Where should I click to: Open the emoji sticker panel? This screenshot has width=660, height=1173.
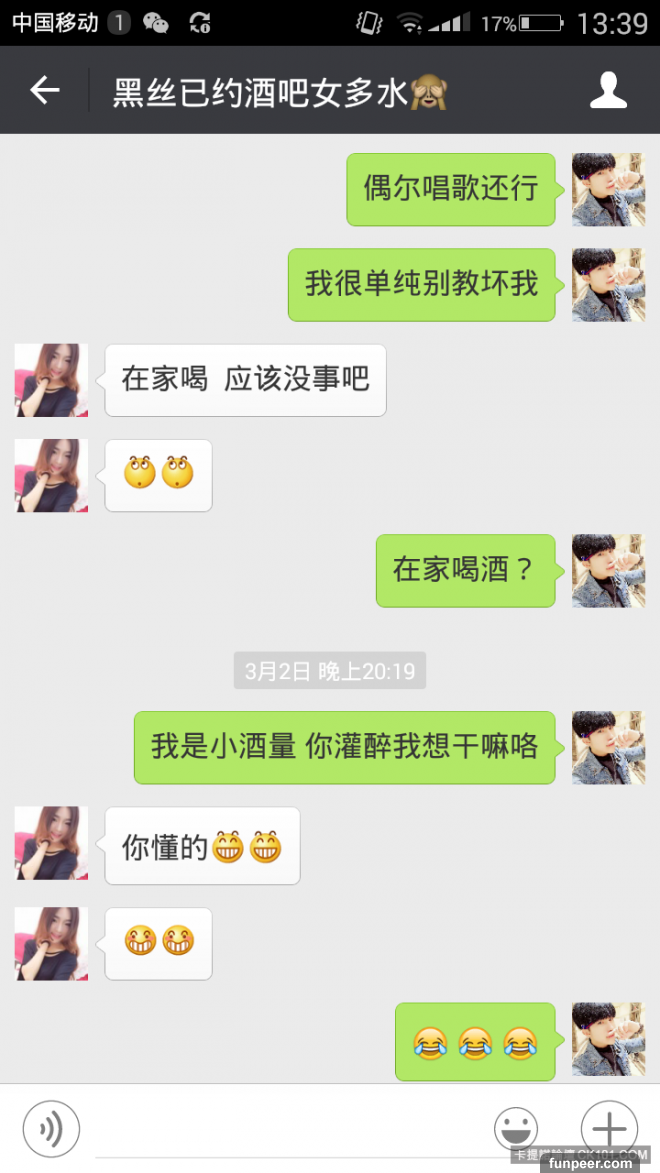(x=516, y=1129)
